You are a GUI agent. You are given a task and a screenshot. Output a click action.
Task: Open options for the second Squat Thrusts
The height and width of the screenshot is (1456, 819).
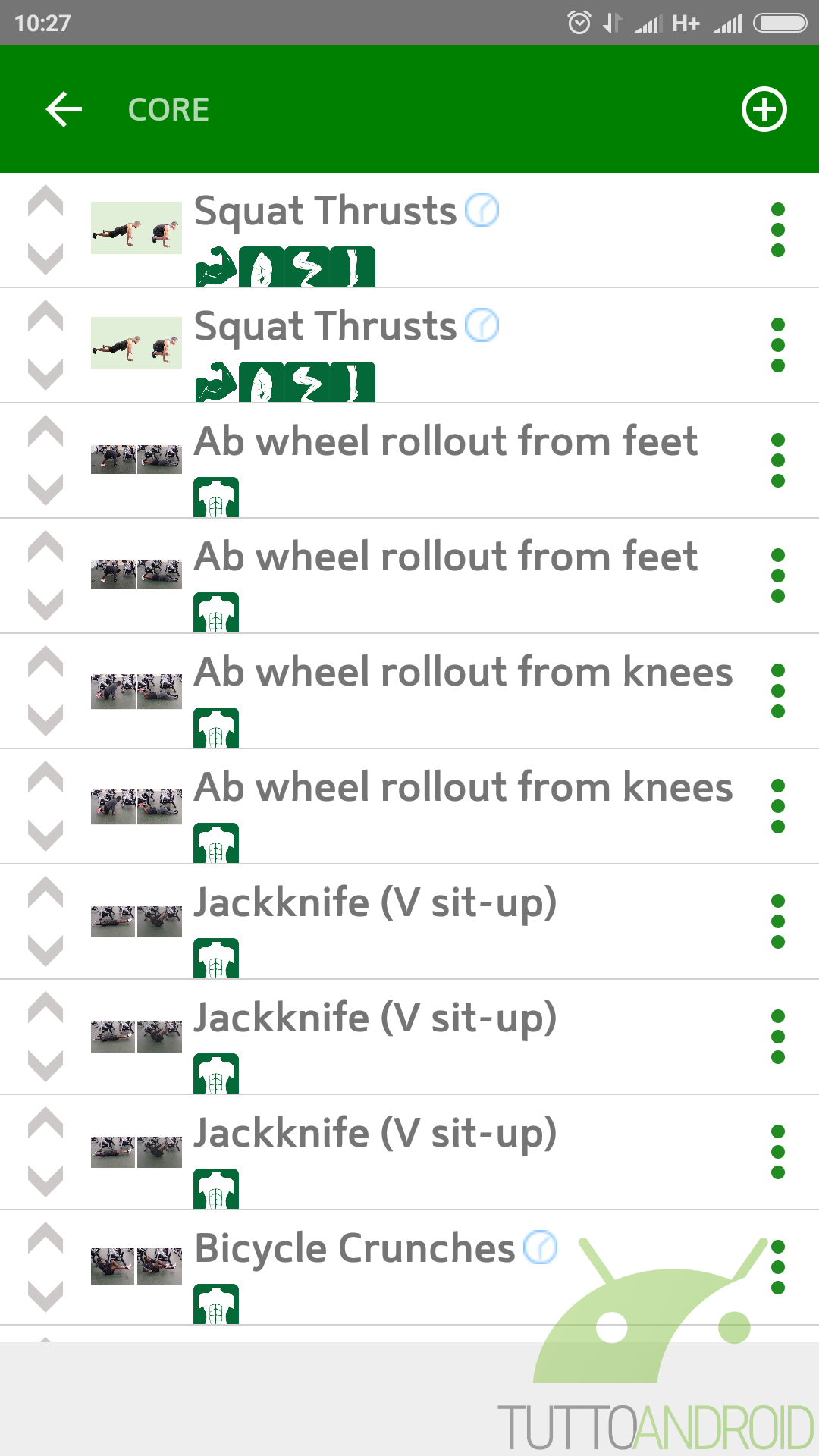[x=777, y=345]
